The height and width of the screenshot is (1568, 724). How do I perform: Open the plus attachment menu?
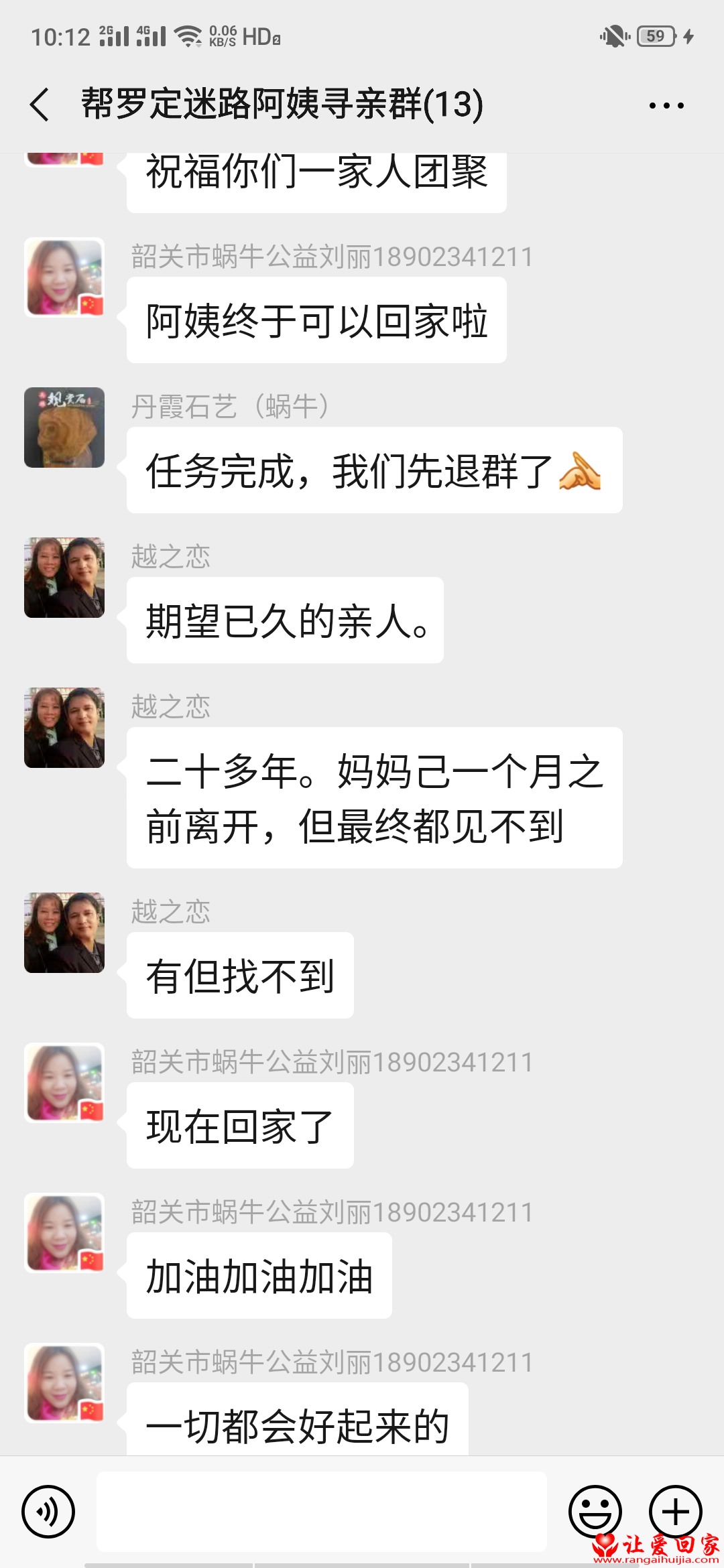[675, 1512]
